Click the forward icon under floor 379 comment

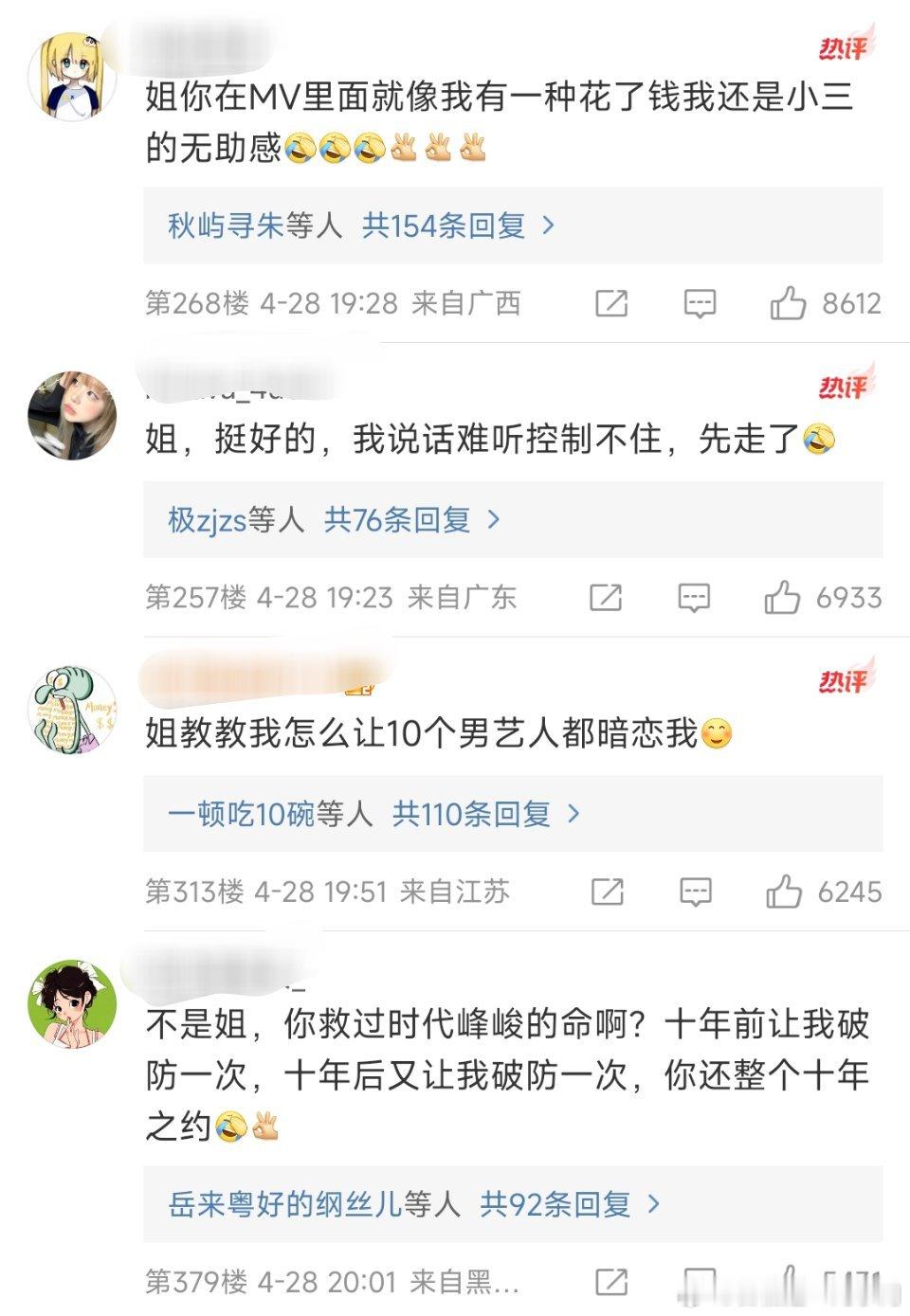pos(611,1279)
